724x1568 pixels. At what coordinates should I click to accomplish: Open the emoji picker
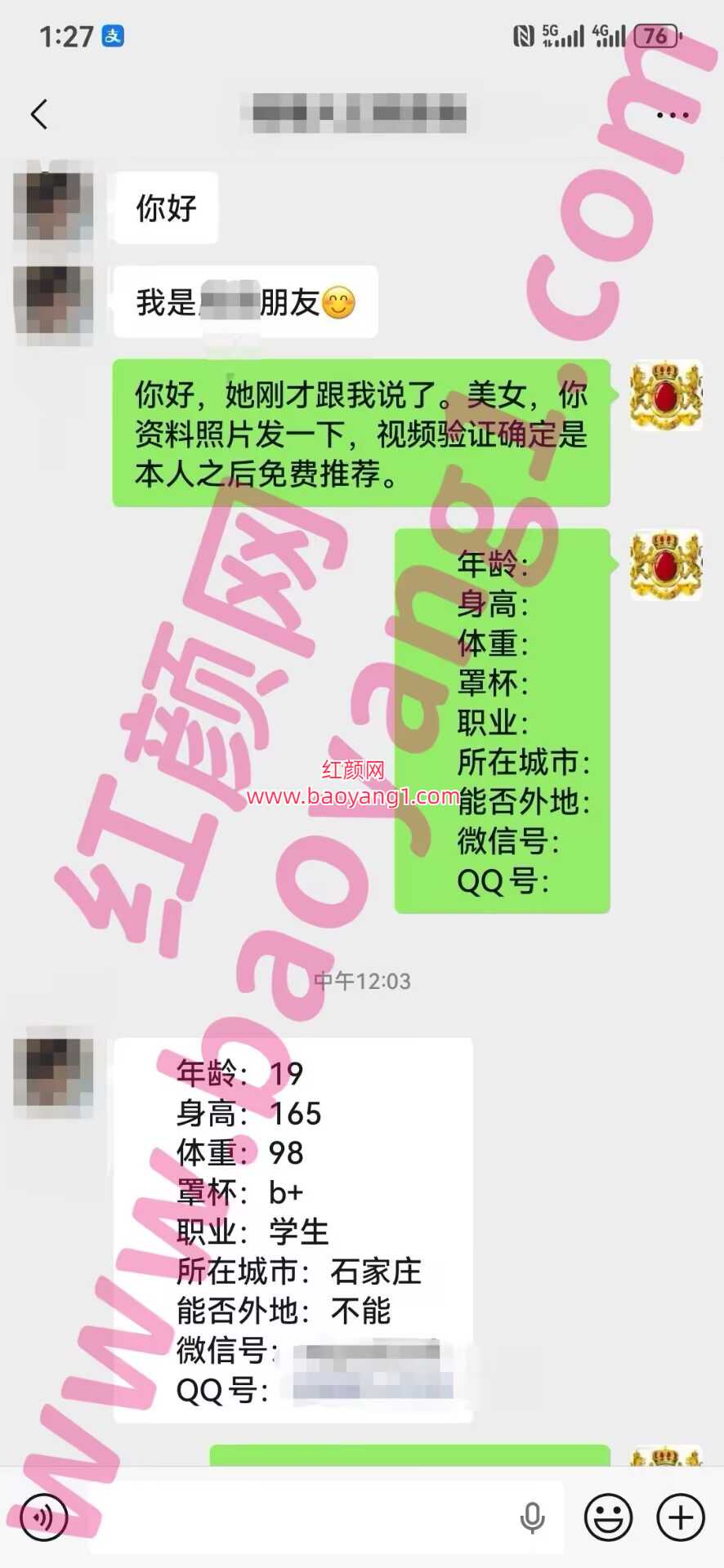coord(608,1517)
